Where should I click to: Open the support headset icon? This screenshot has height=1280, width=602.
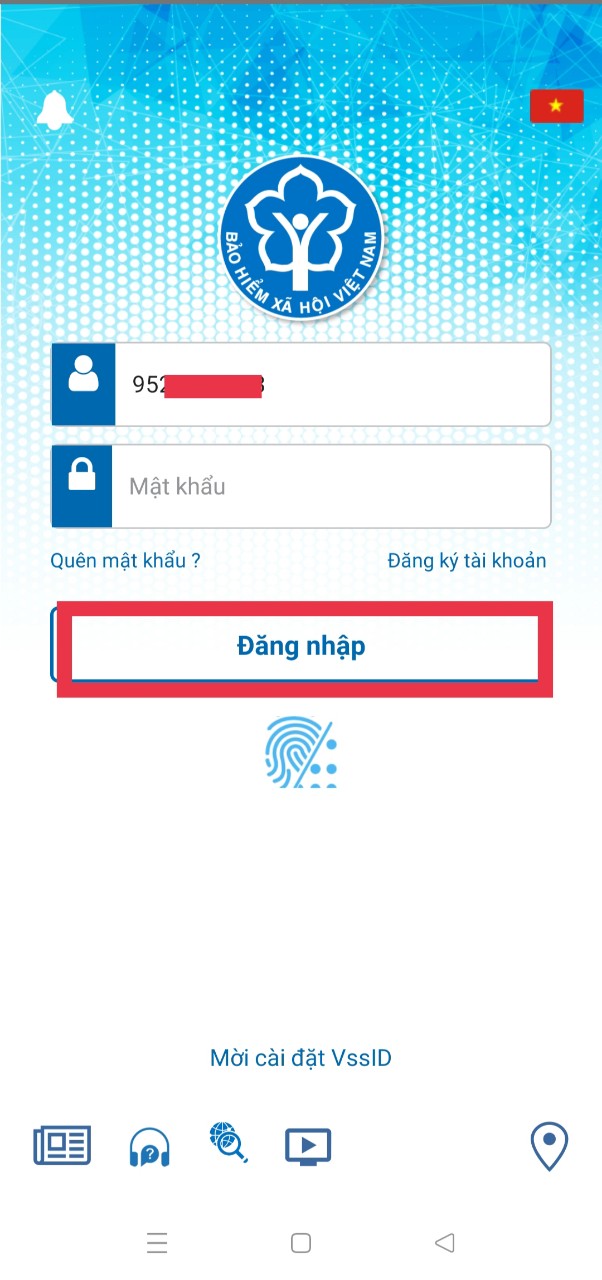(149, 1147)
